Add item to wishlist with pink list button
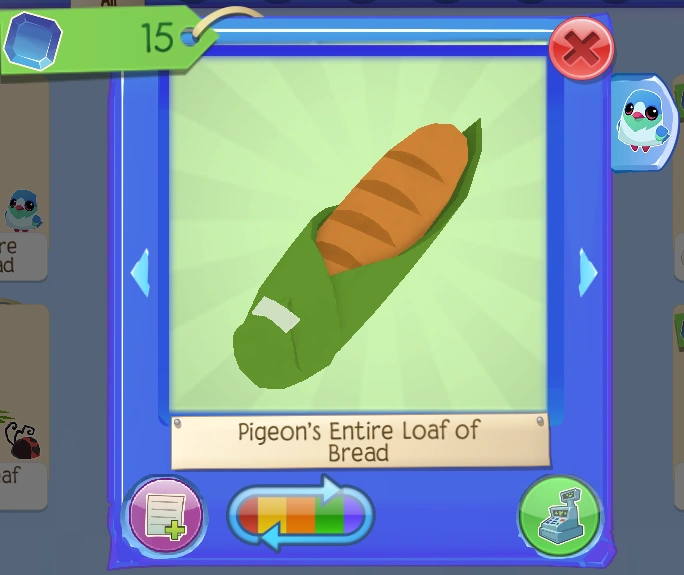Viewport: 684px width, 575px height. tap(163, 516)
